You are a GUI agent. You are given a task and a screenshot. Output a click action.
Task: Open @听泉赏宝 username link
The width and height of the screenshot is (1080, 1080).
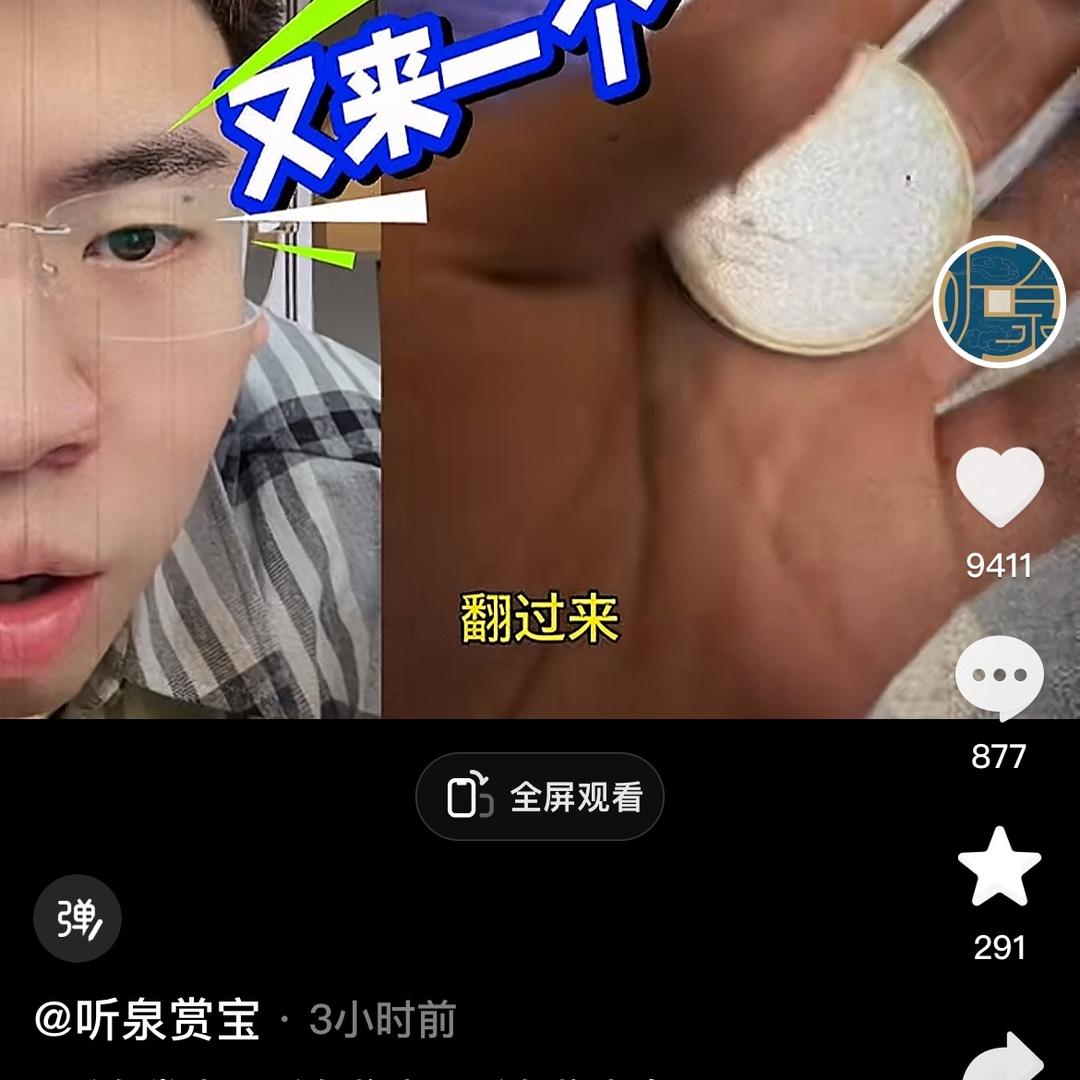[x=147, y=1020]
